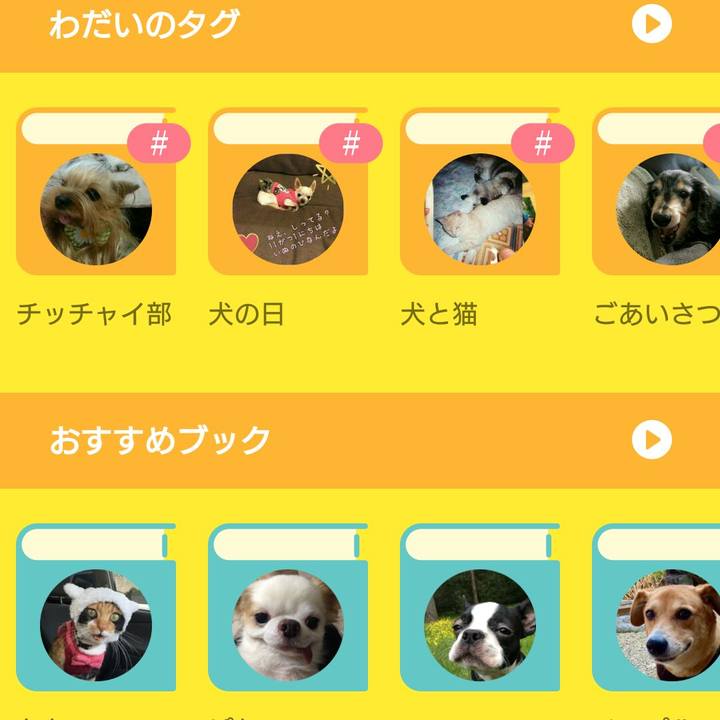Open the わだいのタグ section arrow
The height and width of the screenshot is (720, 720).
tap(652, 24)
